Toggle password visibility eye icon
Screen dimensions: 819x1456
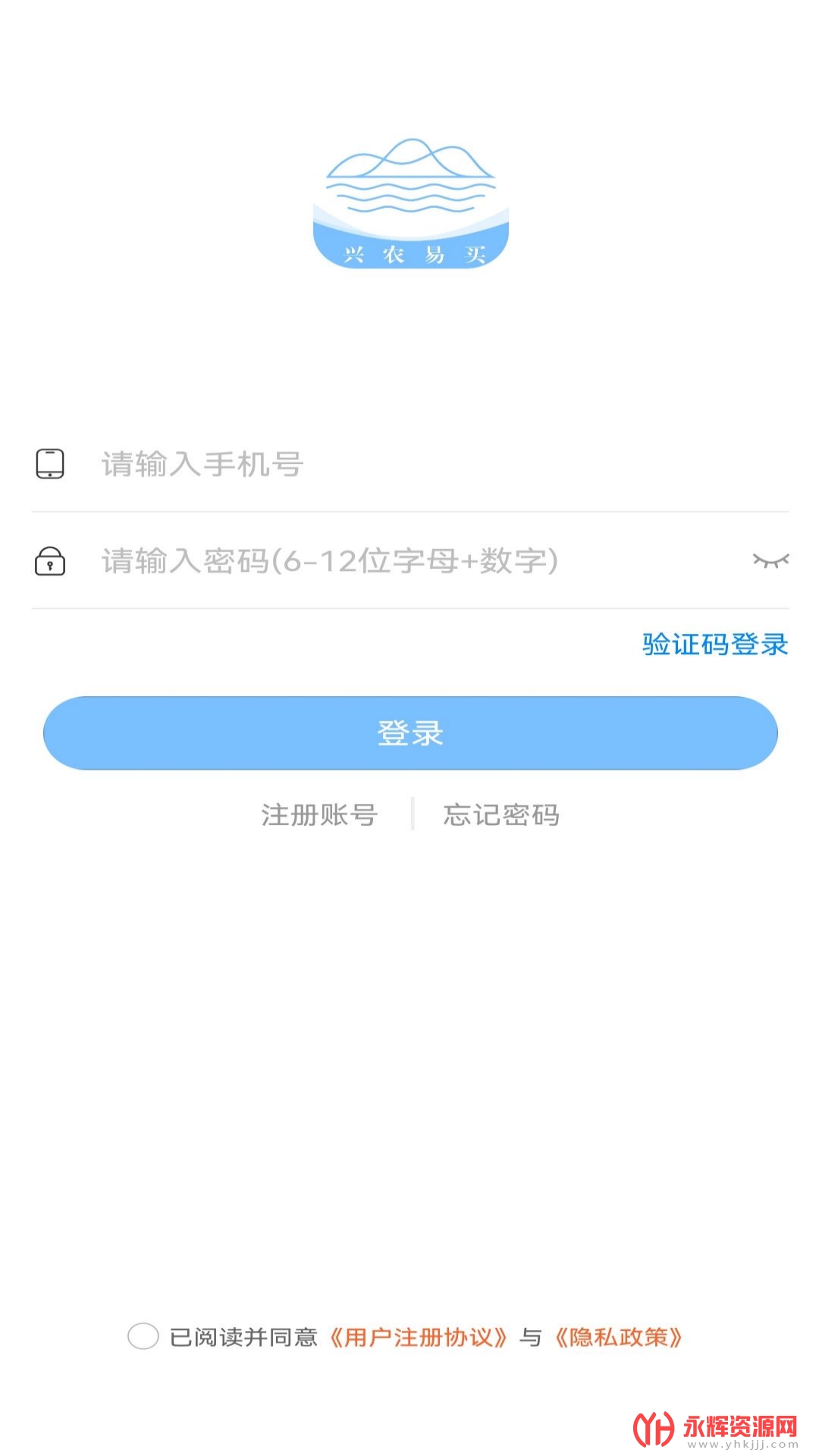tap(770, 560)
